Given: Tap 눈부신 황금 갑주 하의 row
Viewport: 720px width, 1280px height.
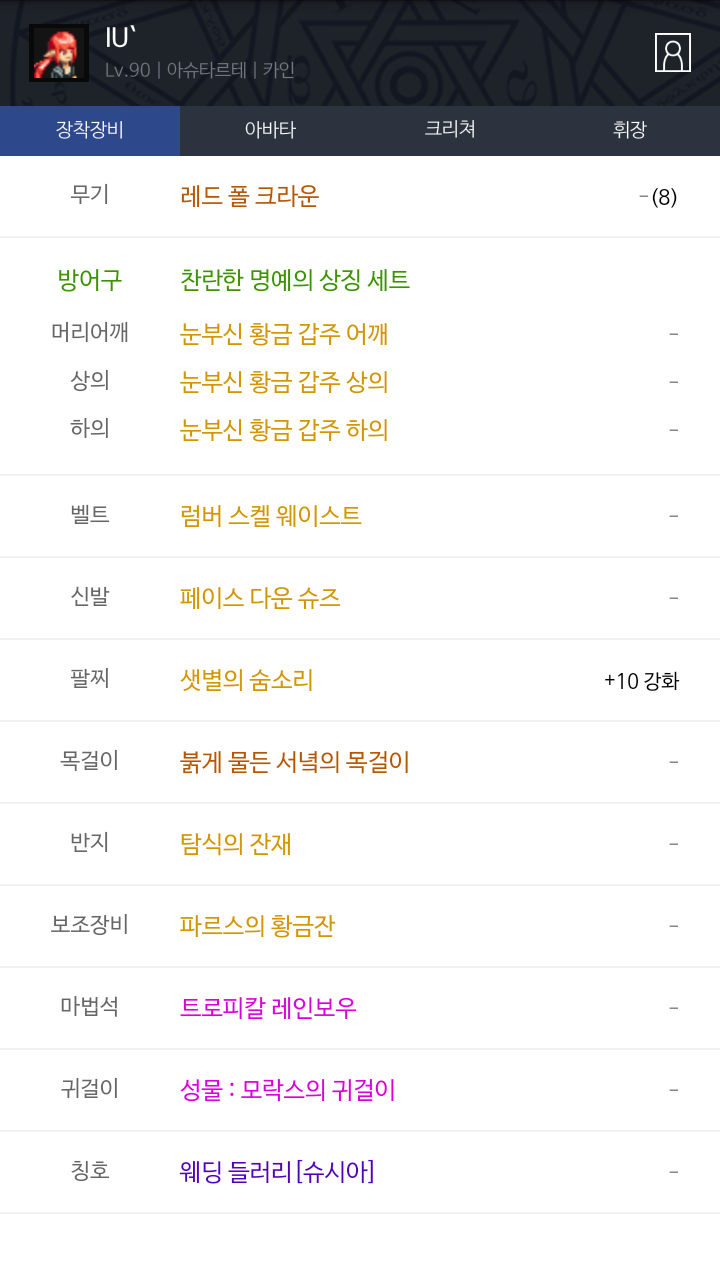Looking at the screenshot, I should point(284,430).
